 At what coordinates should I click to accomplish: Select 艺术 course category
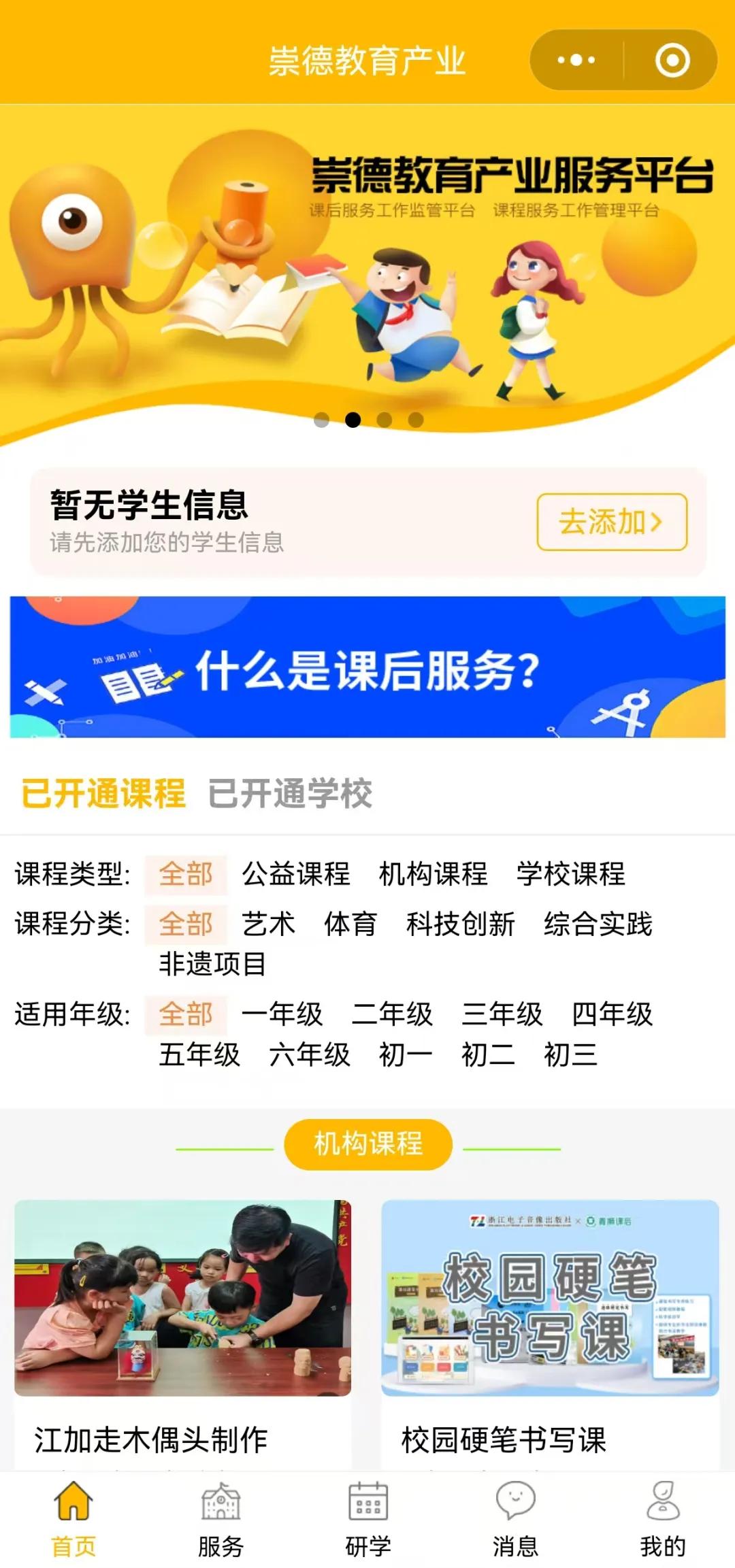coord(268,924)
